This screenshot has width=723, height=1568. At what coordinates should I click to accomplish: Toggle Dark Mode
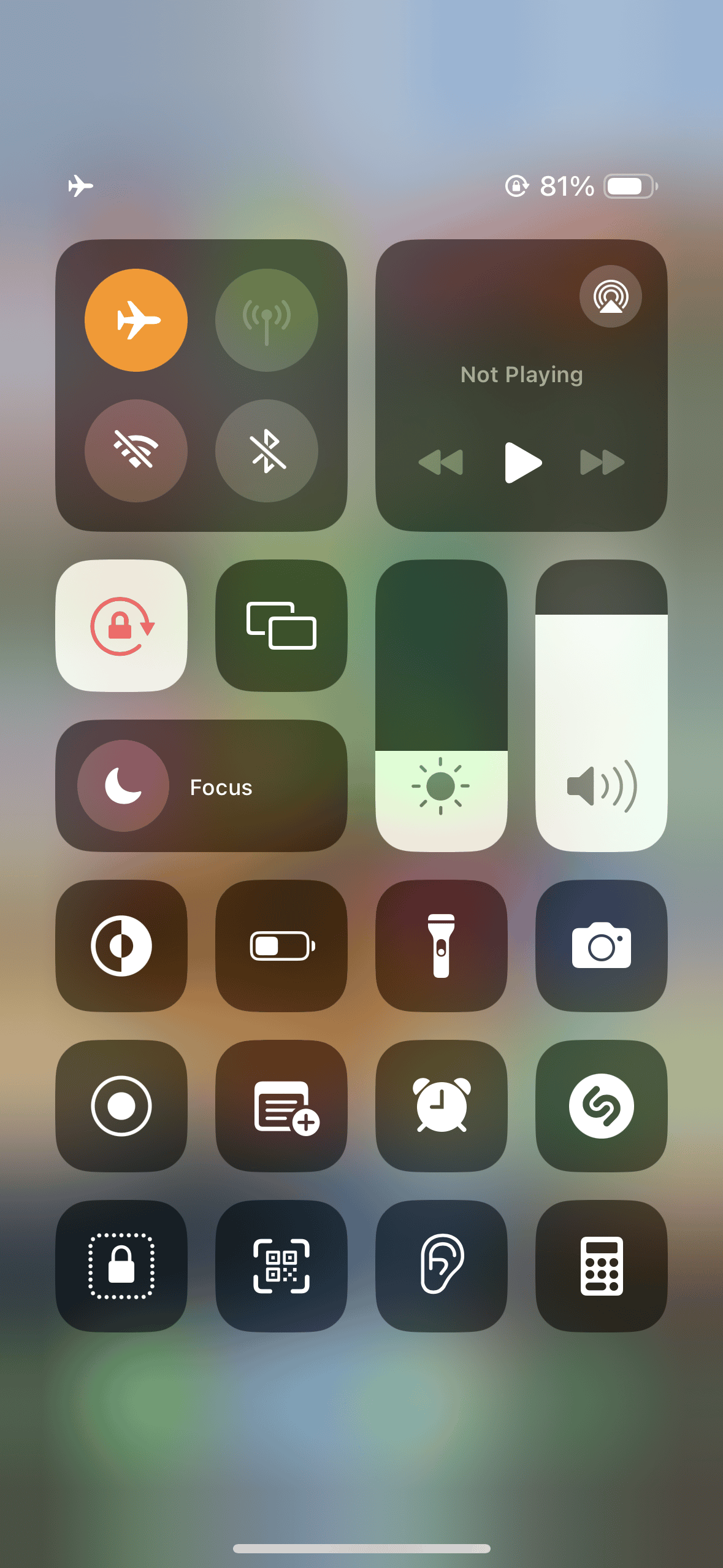tap(121, 946)
